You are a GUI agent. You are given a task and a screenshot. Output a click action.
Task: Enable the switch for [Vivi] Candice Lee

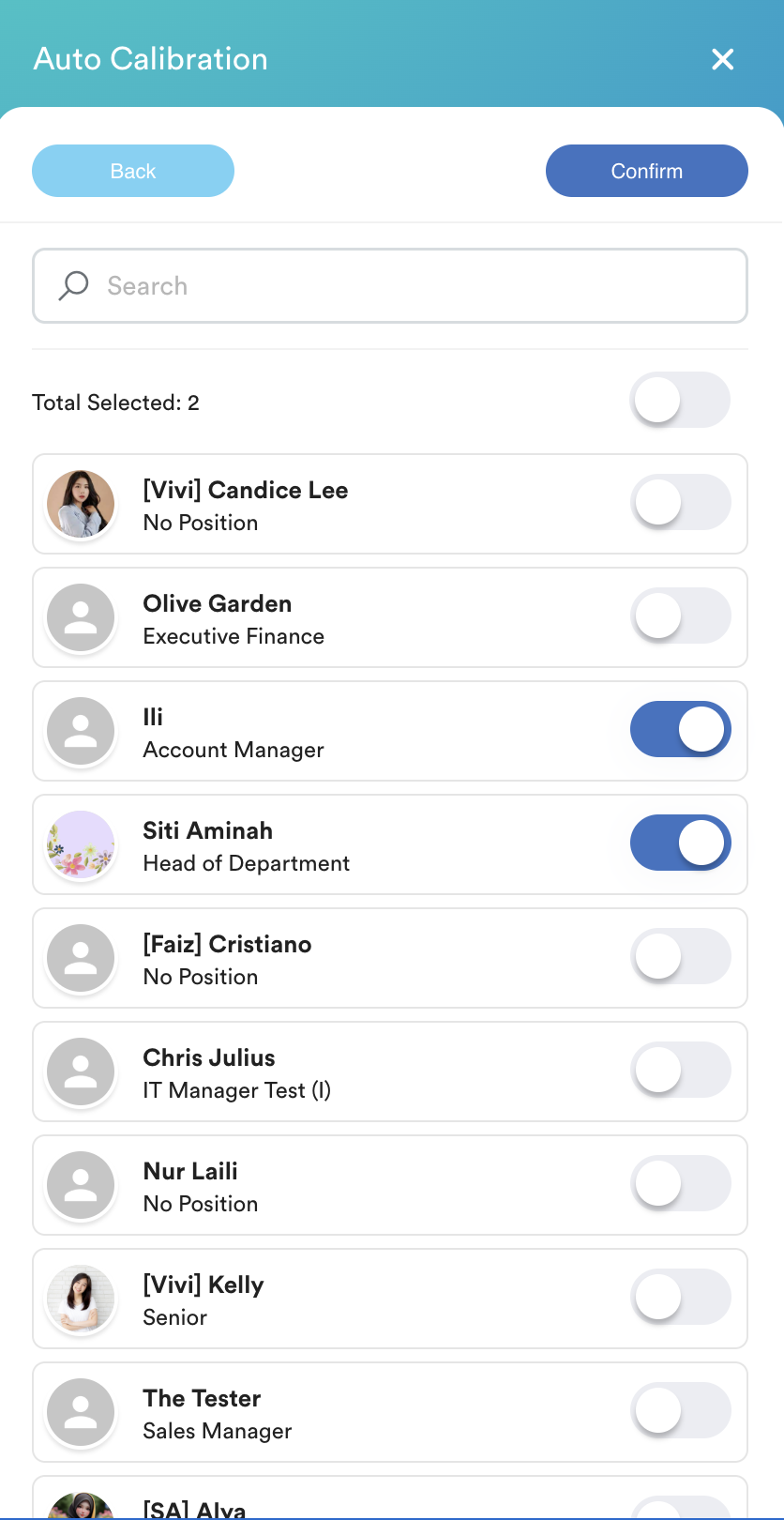click(680, 503)
